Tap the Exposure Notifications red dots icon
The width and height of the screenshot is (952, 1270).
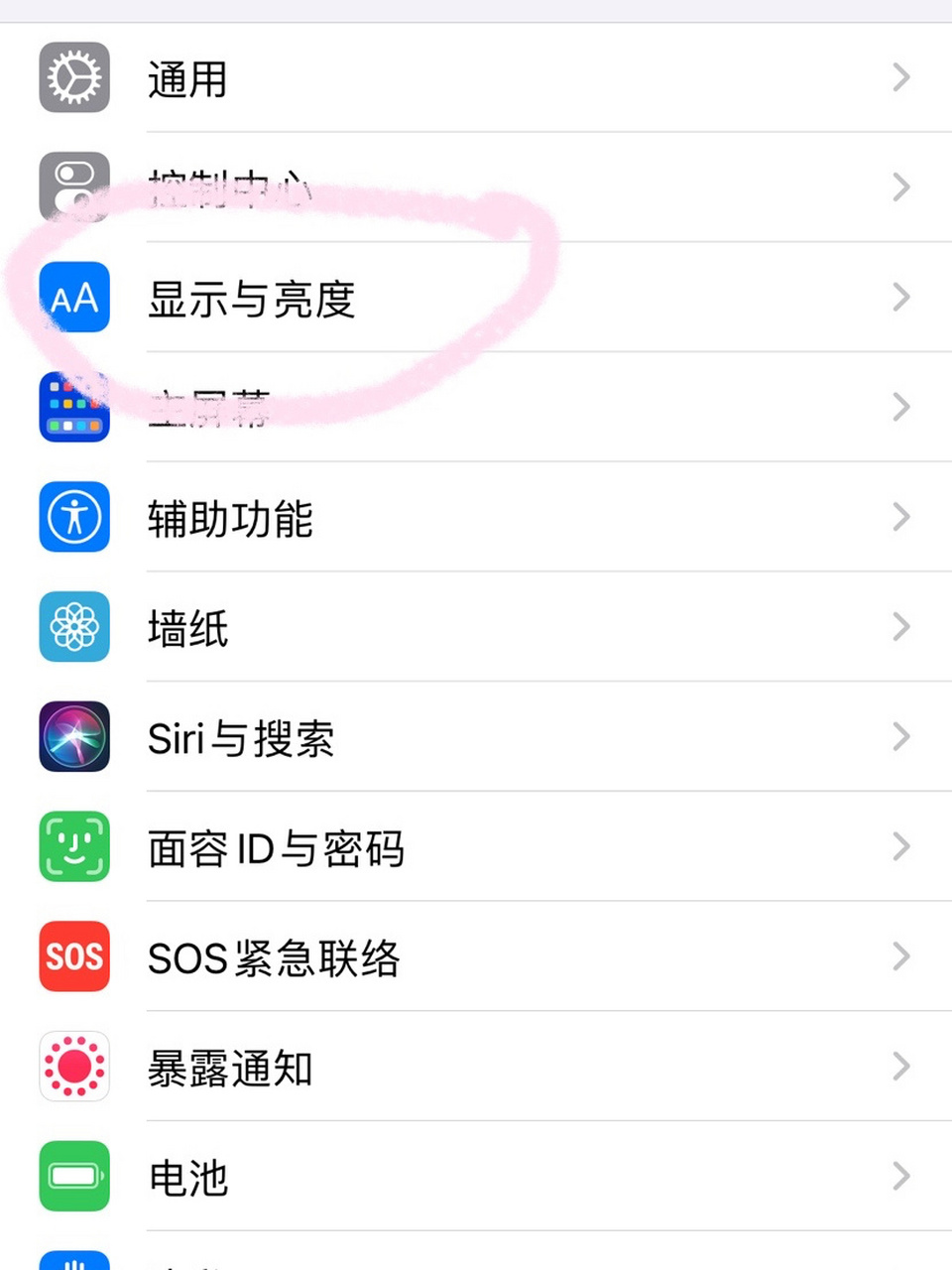(73, 1067)
